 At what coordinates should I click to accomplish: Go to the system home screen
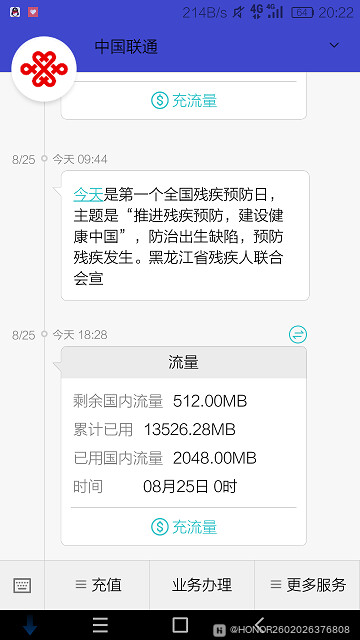pos(180,625)
